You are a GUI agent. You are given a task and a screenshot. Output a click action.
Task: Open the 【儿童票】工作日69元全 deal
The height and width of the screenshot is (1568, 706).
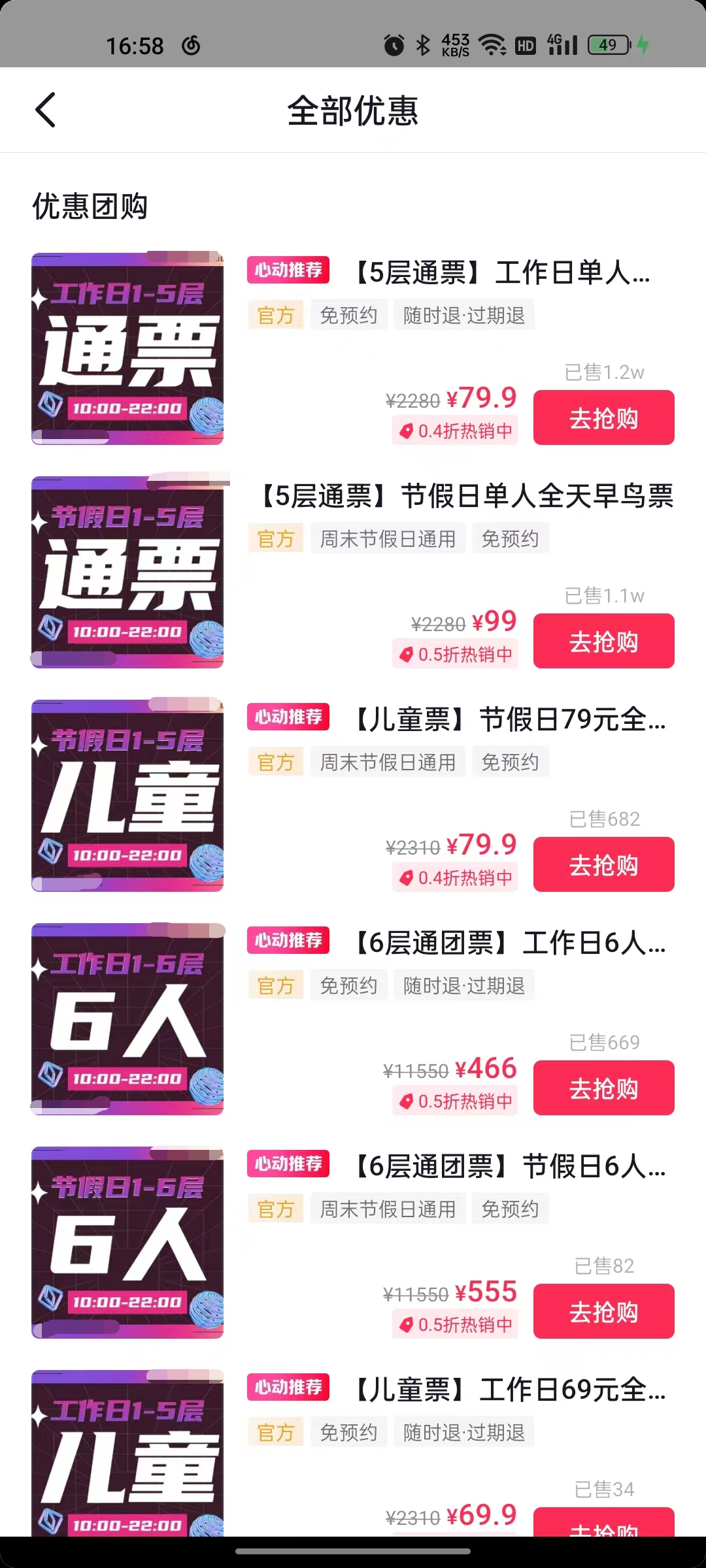click(508, 1390)
